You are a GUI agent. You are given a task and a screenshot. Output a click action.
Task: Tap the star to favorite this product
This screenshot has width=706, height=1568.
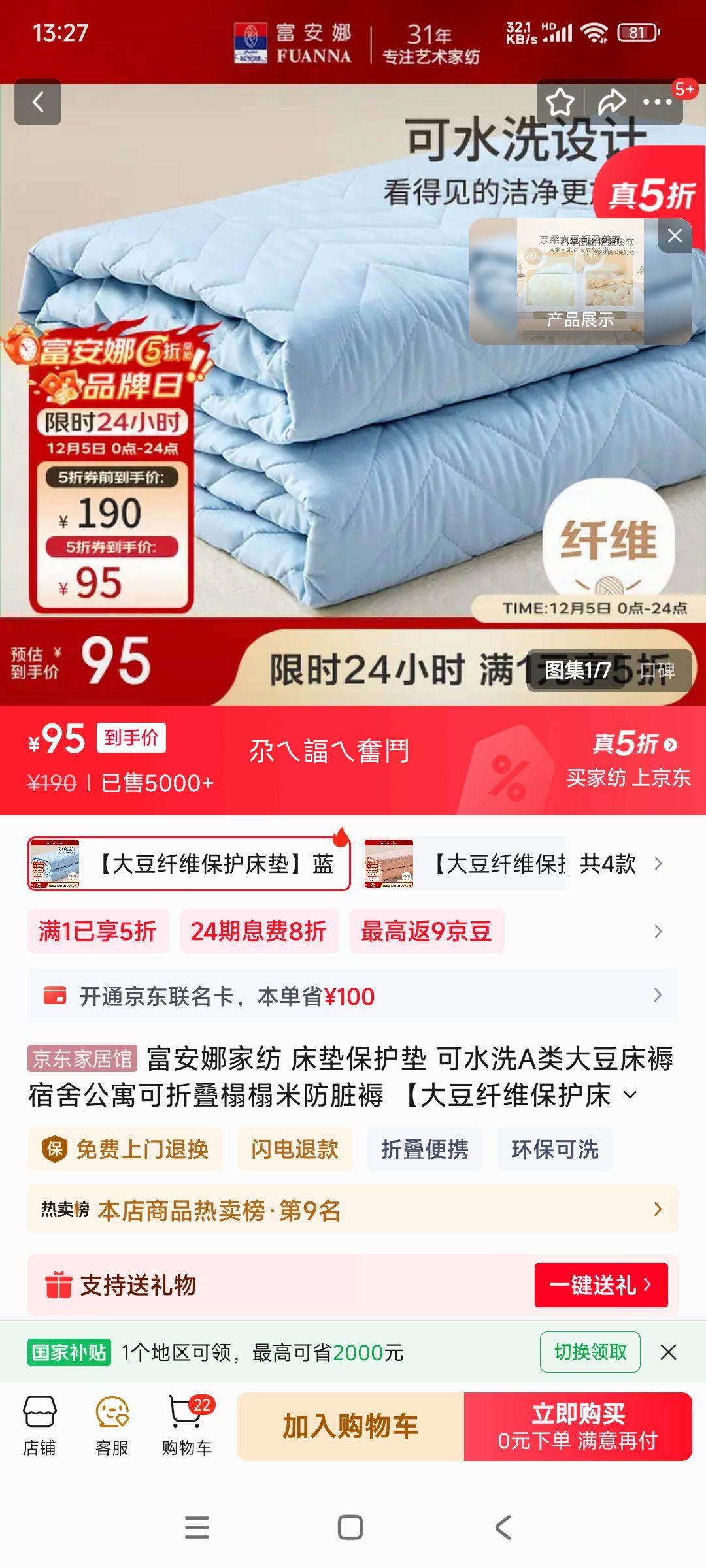(x=560, y=101)
